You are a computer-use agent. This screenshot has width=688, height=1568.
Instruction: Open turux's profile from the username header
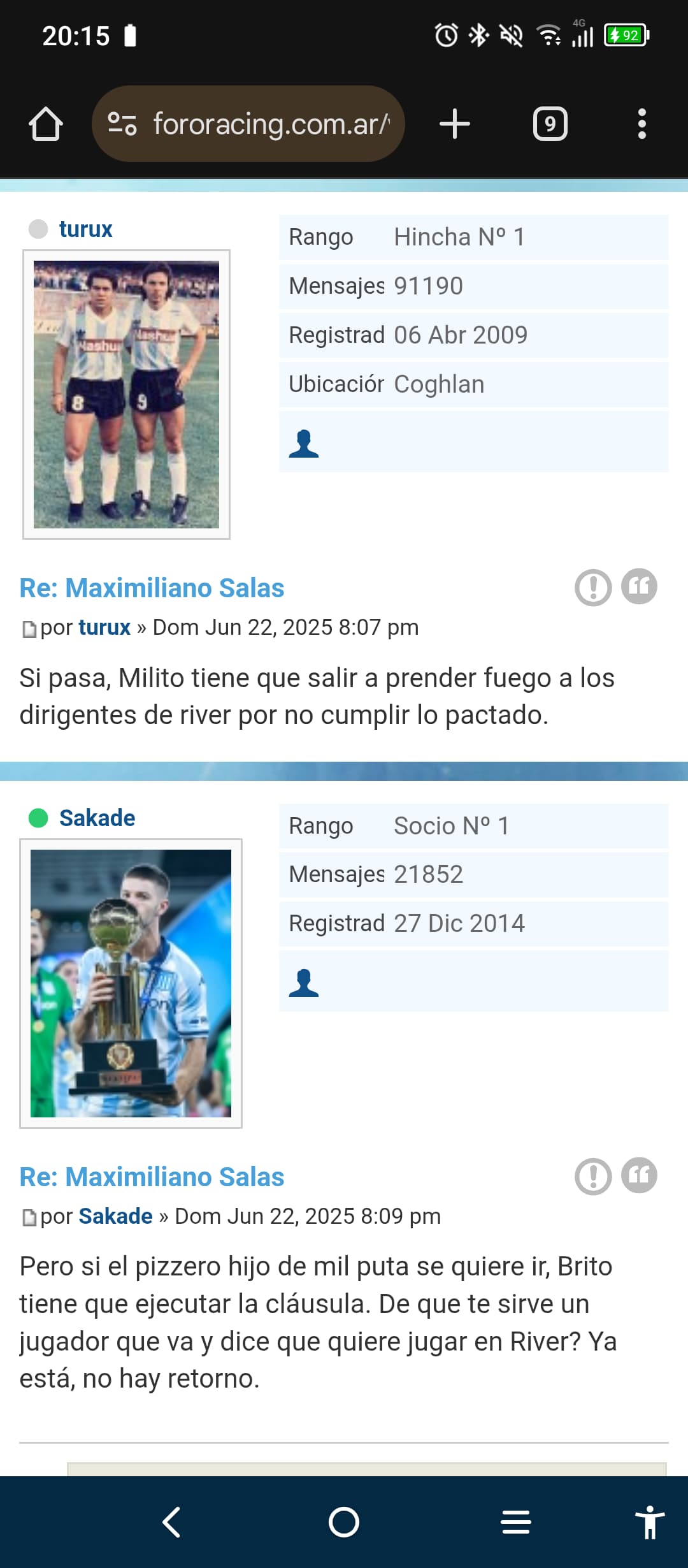(x=85, y=229)
